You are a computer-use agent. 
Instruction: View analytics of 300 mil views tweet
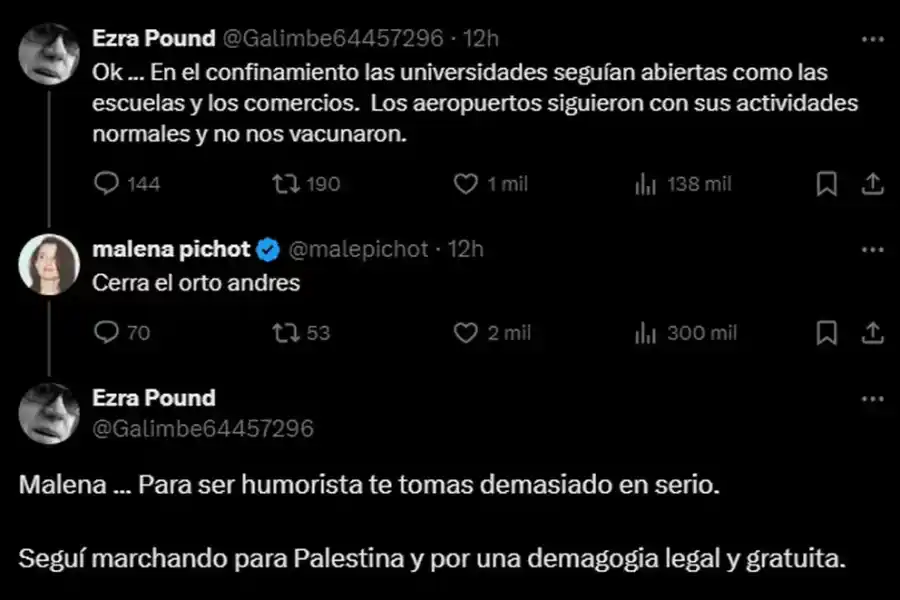click(646, 333)
